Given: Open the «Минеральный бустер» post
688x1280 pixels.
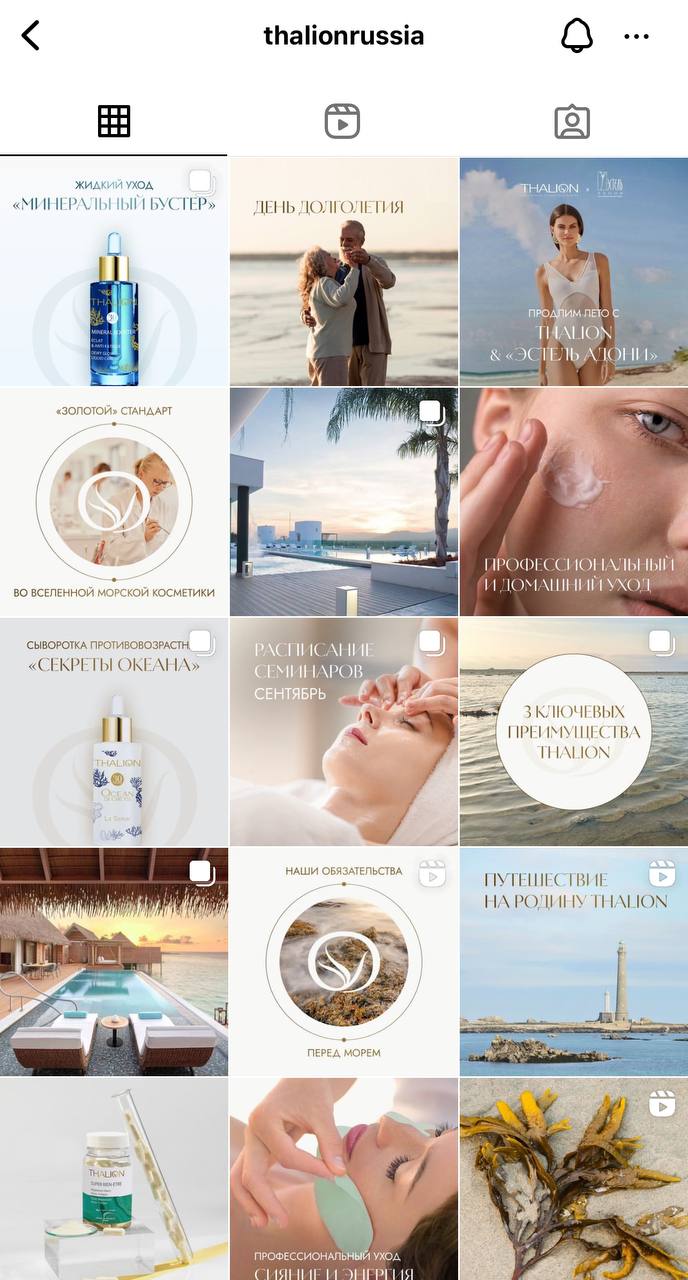Looking at the screenshot, I should click(114, 272).
